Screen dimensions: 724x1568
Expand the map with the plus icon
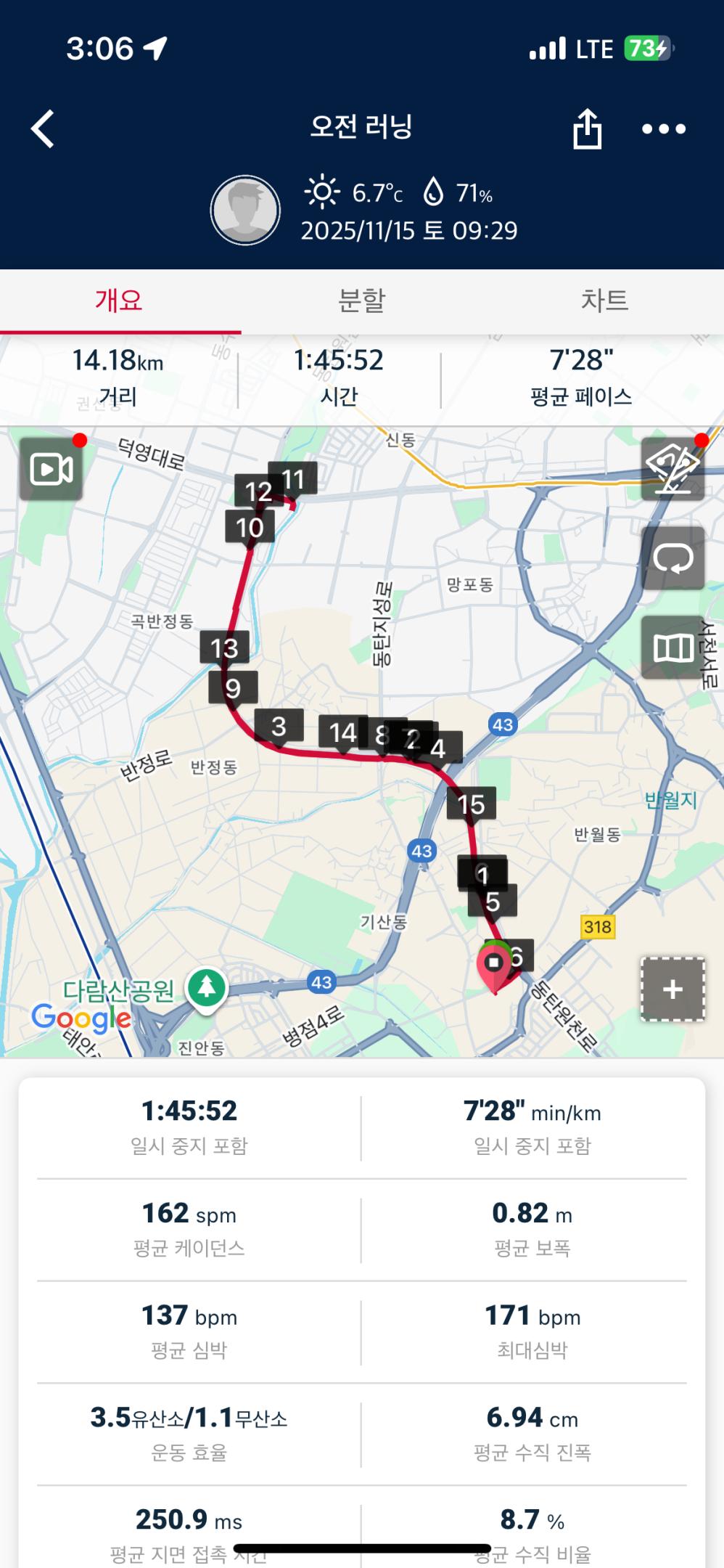[x=673, y=987]
